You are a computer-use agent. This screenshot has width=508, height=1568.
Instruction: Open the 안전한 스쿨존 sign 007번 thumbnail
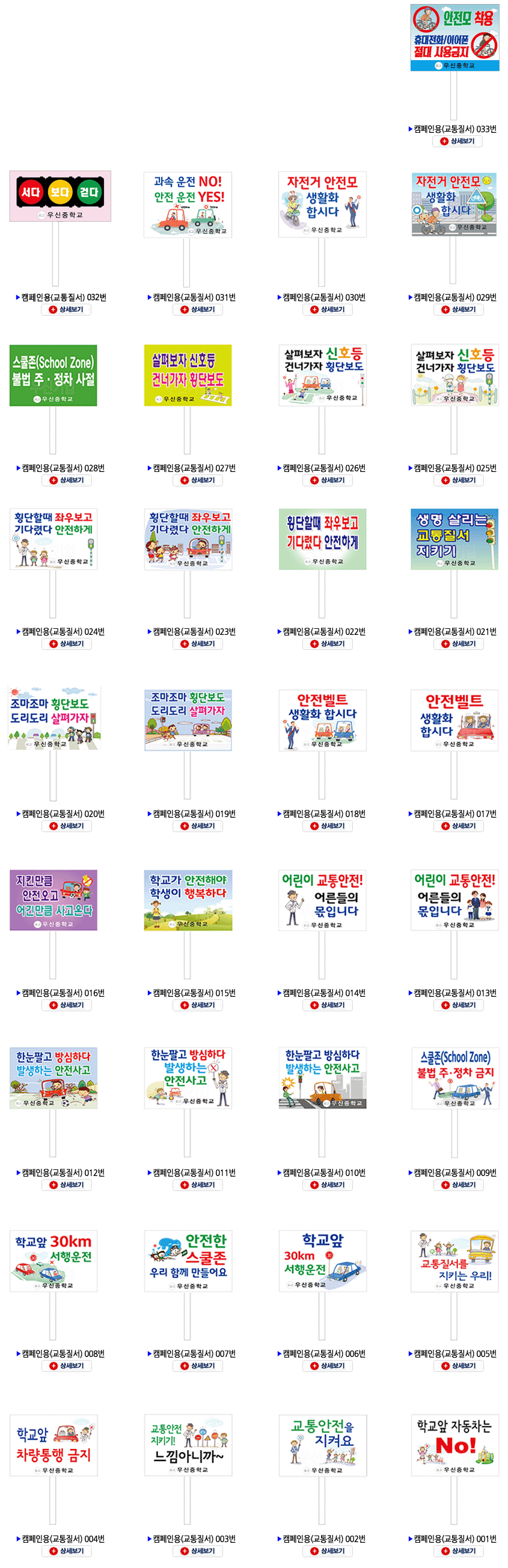coord(188,1261)
